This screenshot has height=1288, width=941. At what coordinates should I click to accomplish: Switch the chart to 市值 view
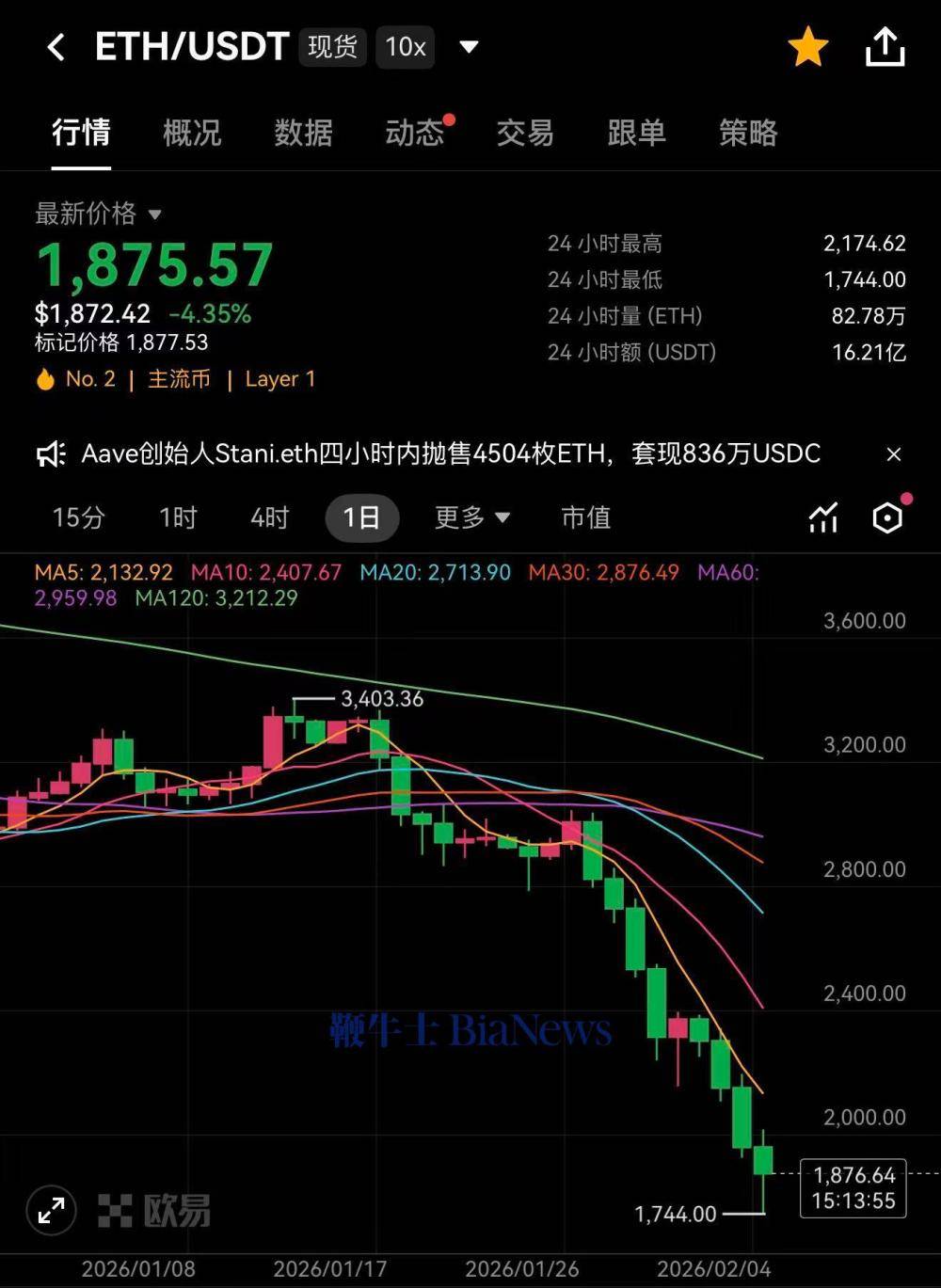[585, 517]
